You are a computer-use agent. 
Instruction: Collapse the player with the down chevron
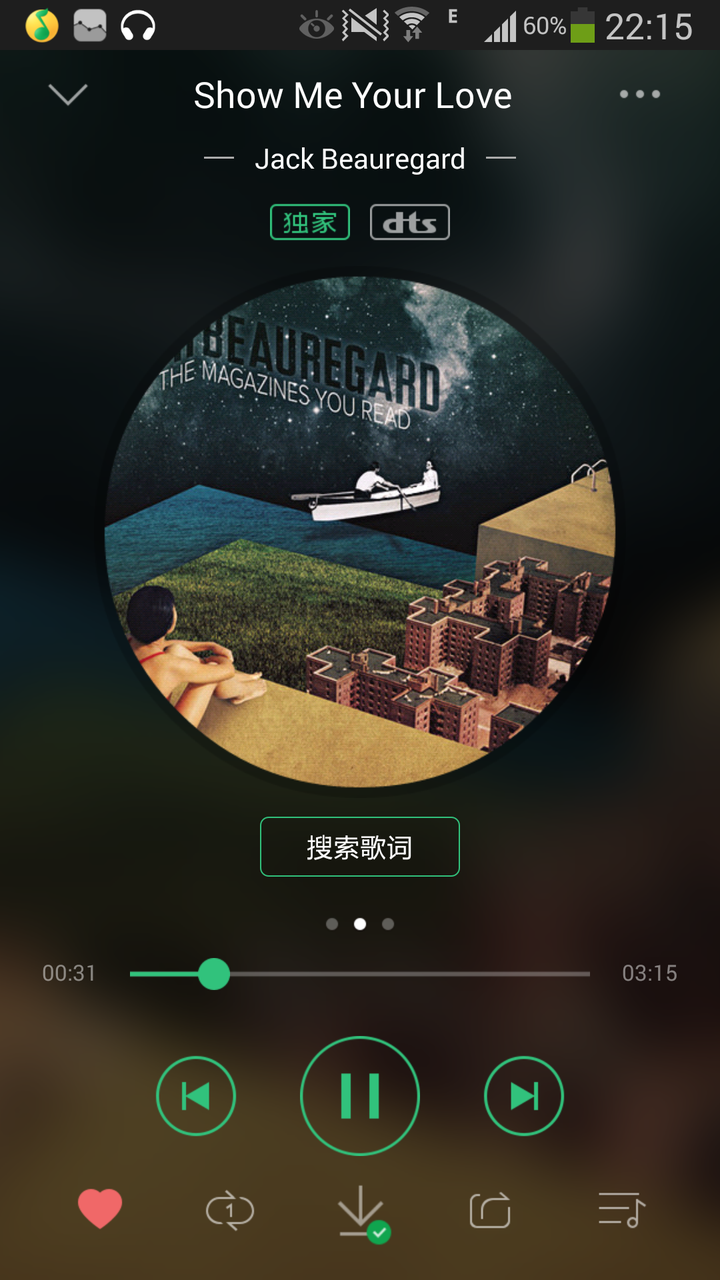pos(67,94)
